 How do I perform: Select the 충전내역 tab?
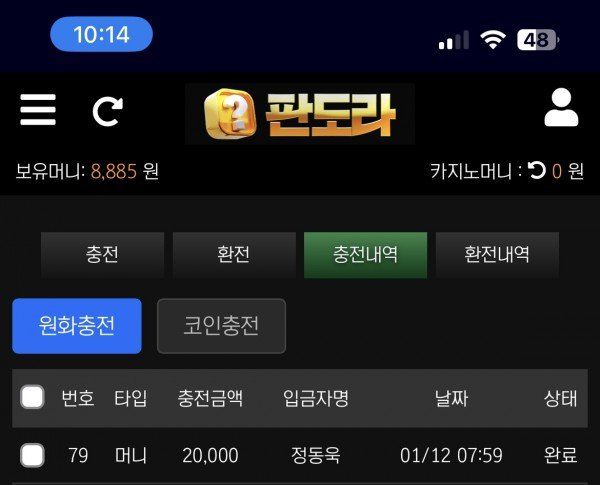point(365,254)
